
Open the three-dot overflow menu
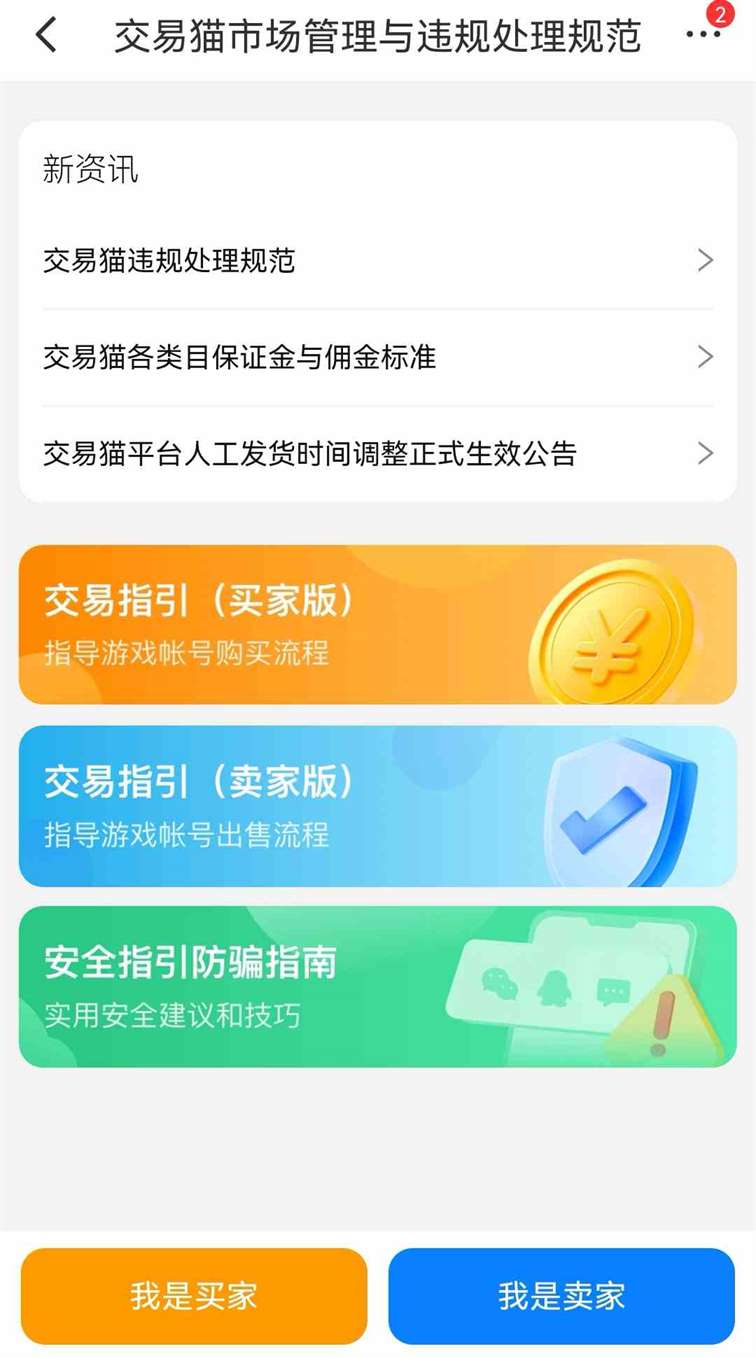[702, 36]
